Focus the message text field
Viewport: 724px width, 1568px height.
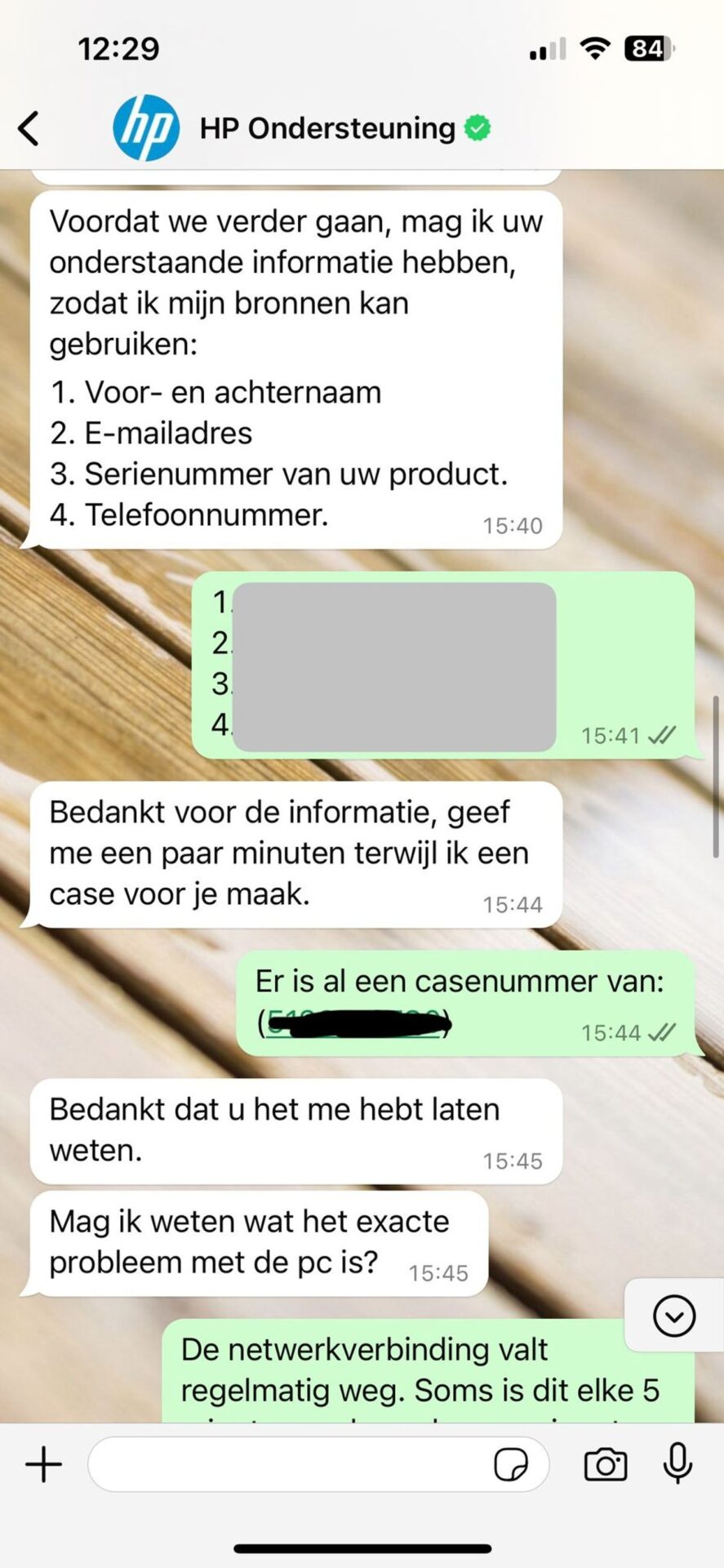286,1464
